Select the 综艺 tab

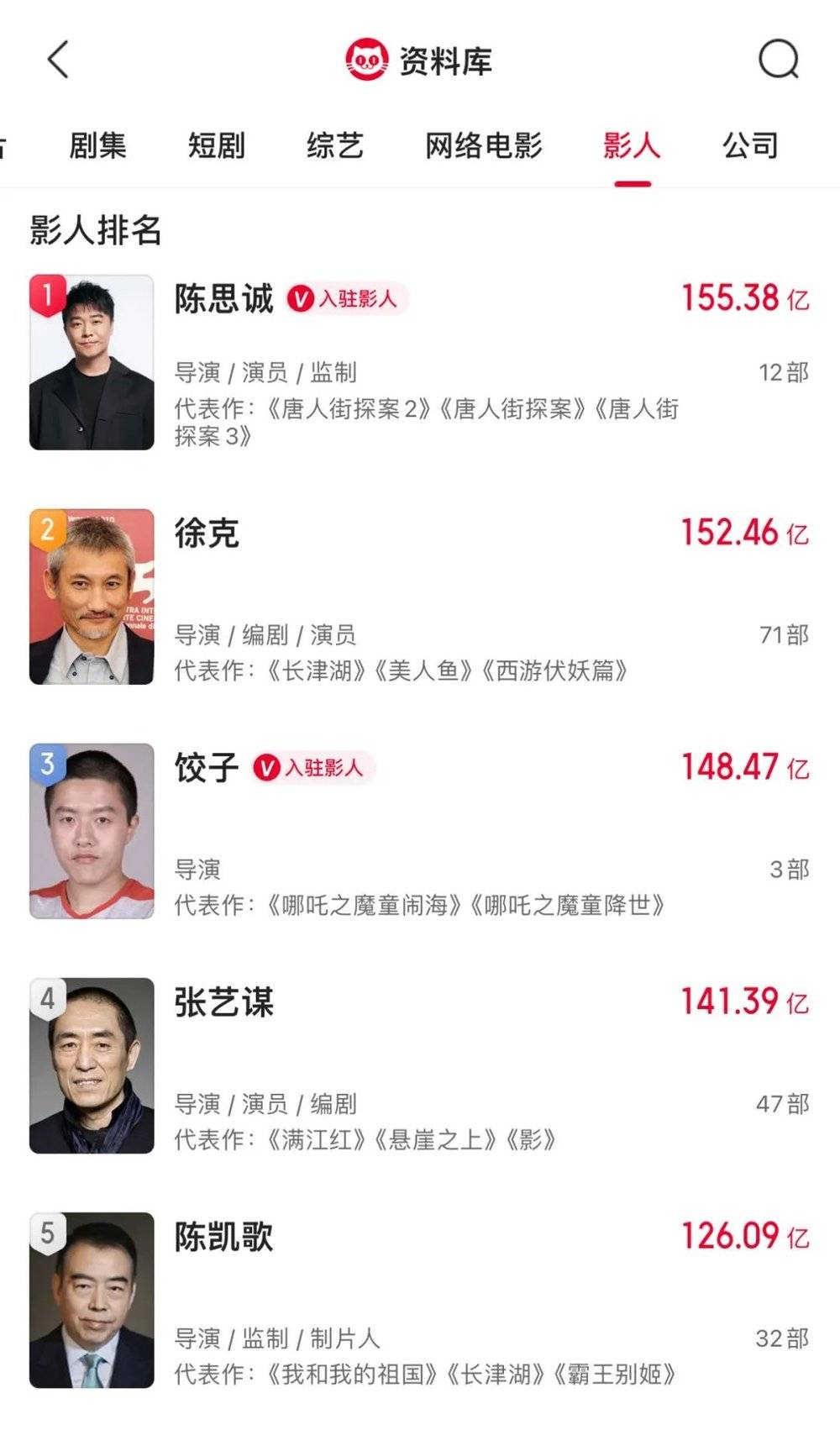334,146
